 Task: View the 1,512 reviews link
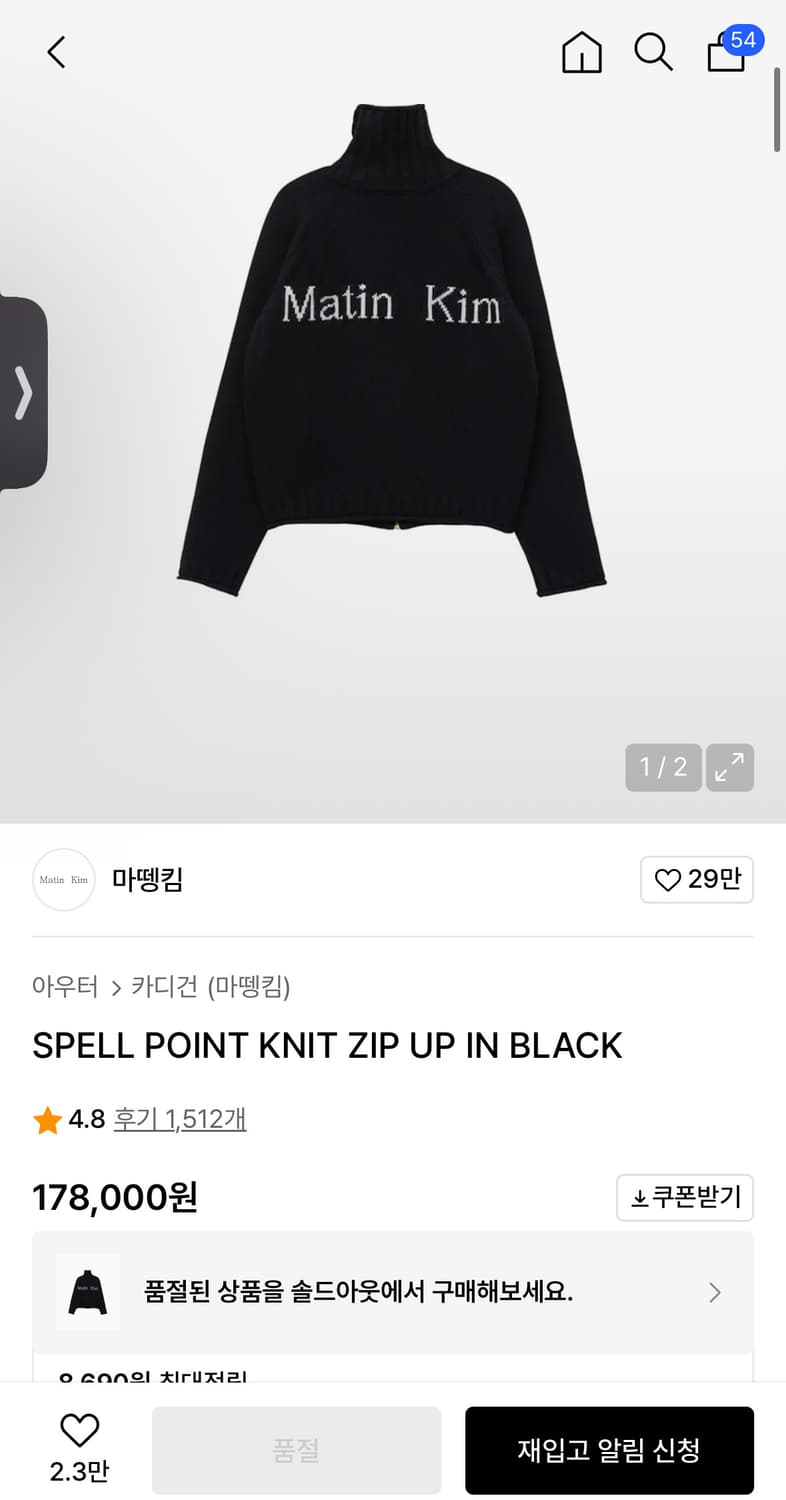[x=179, y=1119]
